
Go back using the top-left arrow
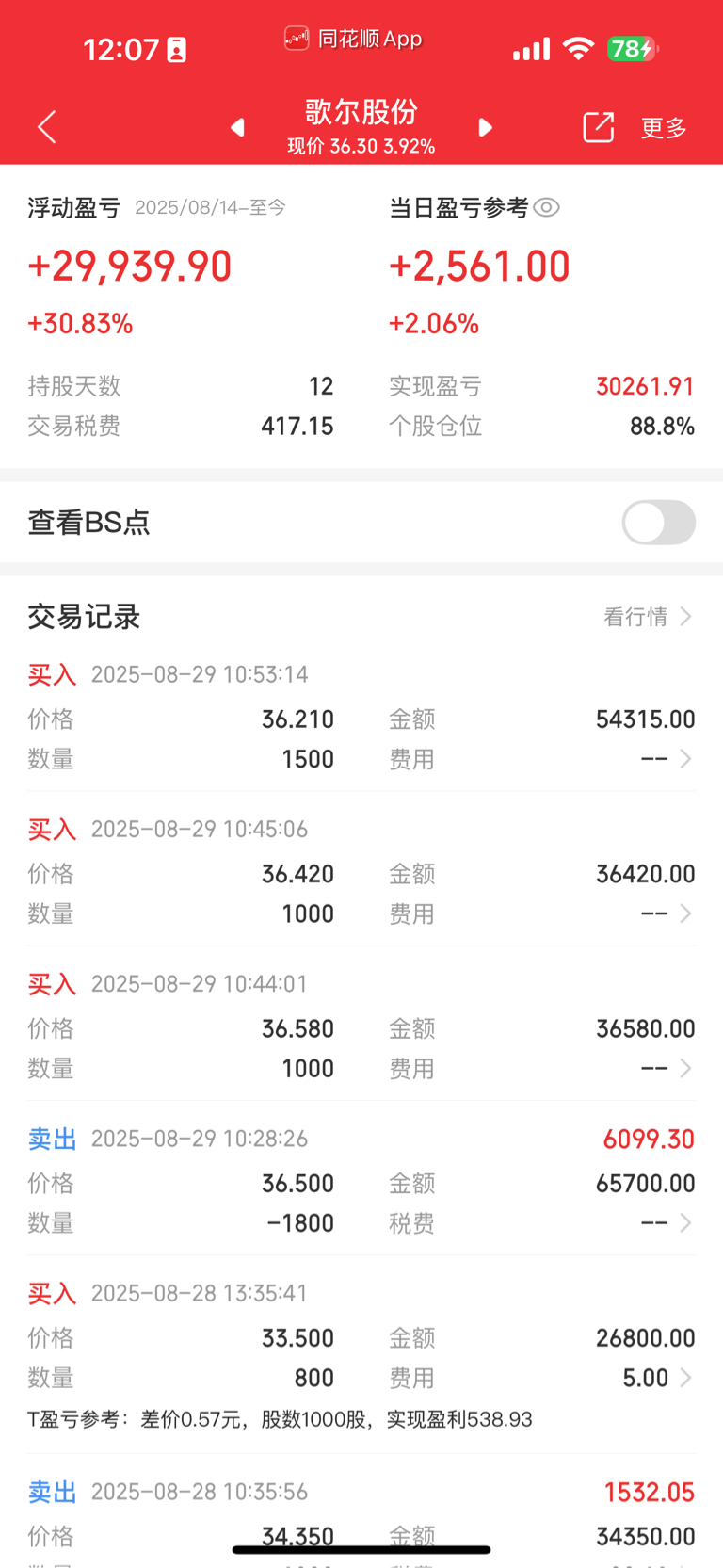point(47,127)
